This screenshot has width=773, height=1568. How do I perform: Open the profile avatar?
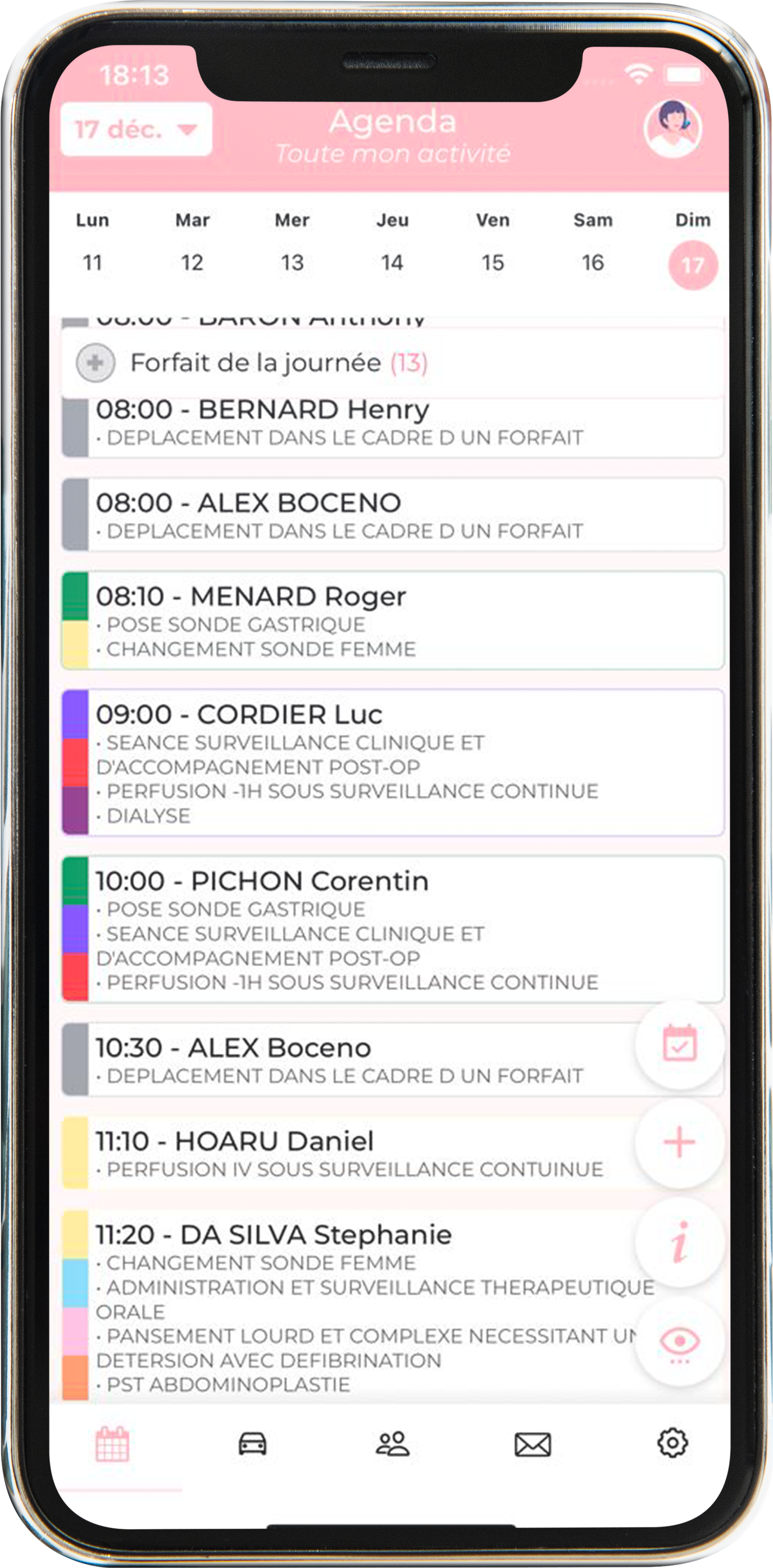672,129
